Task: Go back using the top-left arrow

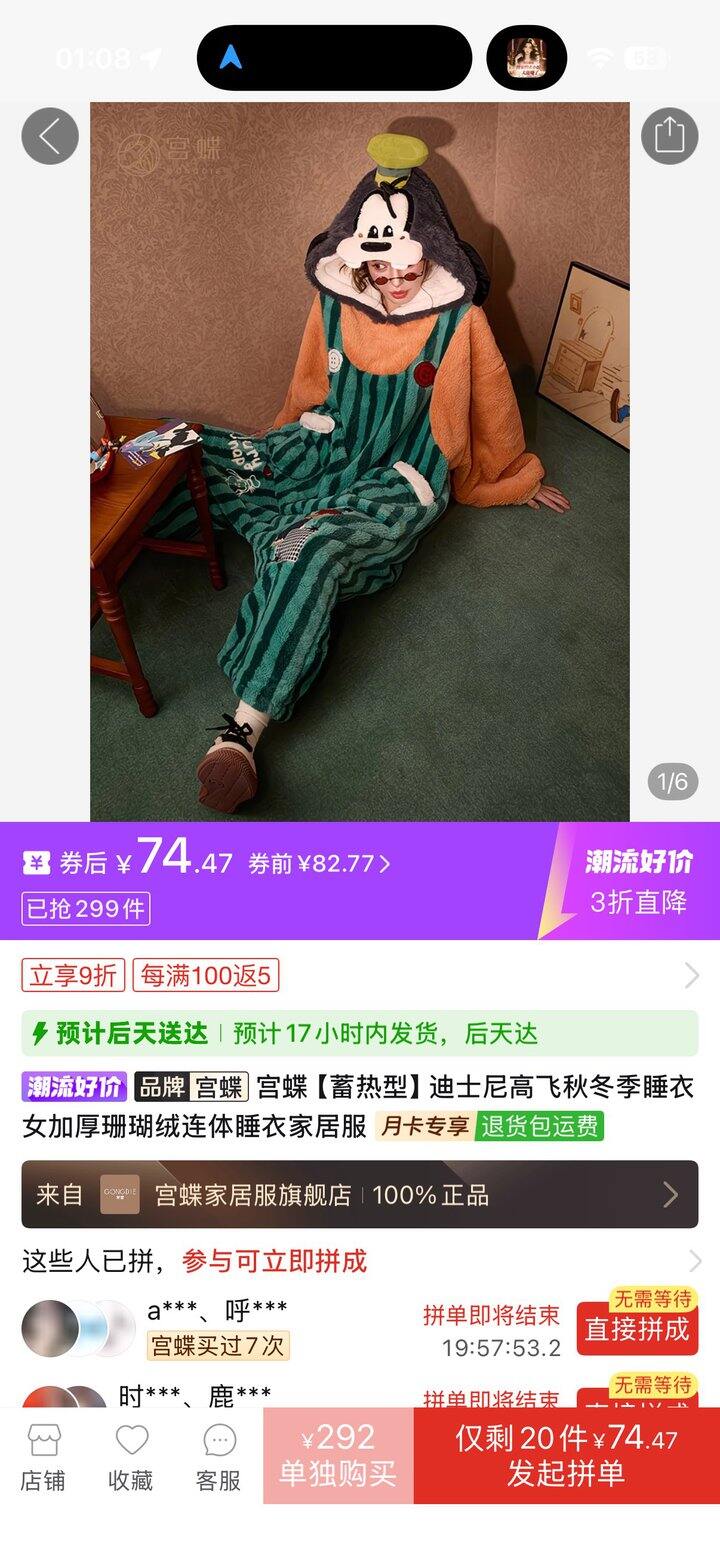Action: 50,136
